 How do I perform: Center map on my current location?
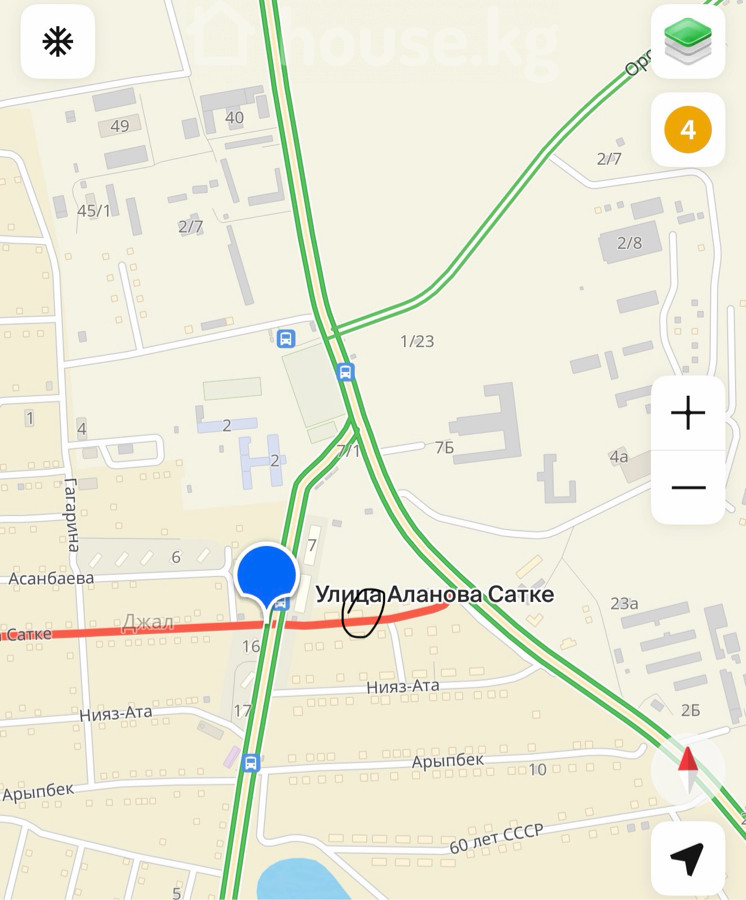pyautogui.click(x=688, y=858)
